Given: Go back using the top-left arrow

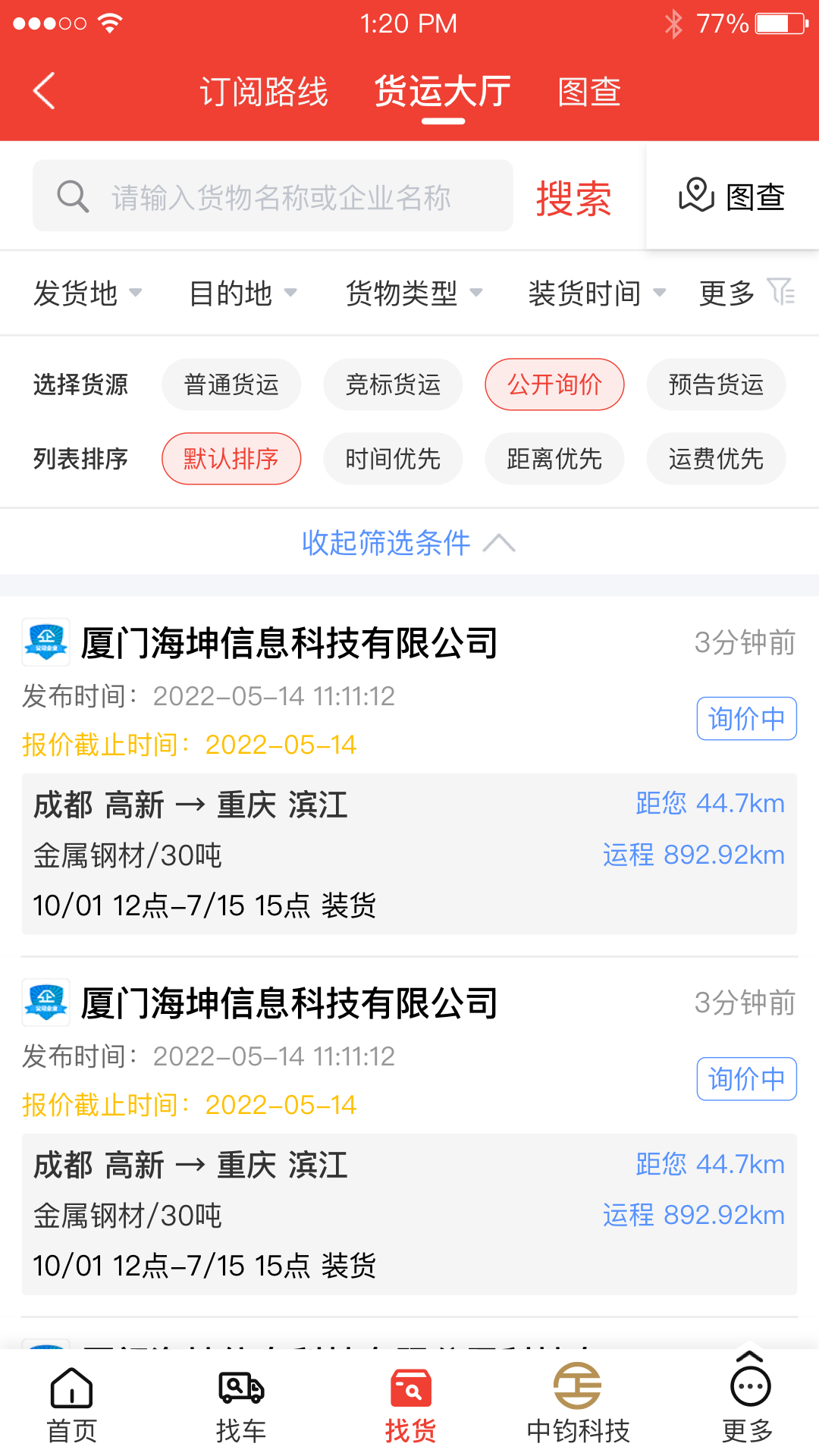Looking at the screenshot, I should (45, 91).
